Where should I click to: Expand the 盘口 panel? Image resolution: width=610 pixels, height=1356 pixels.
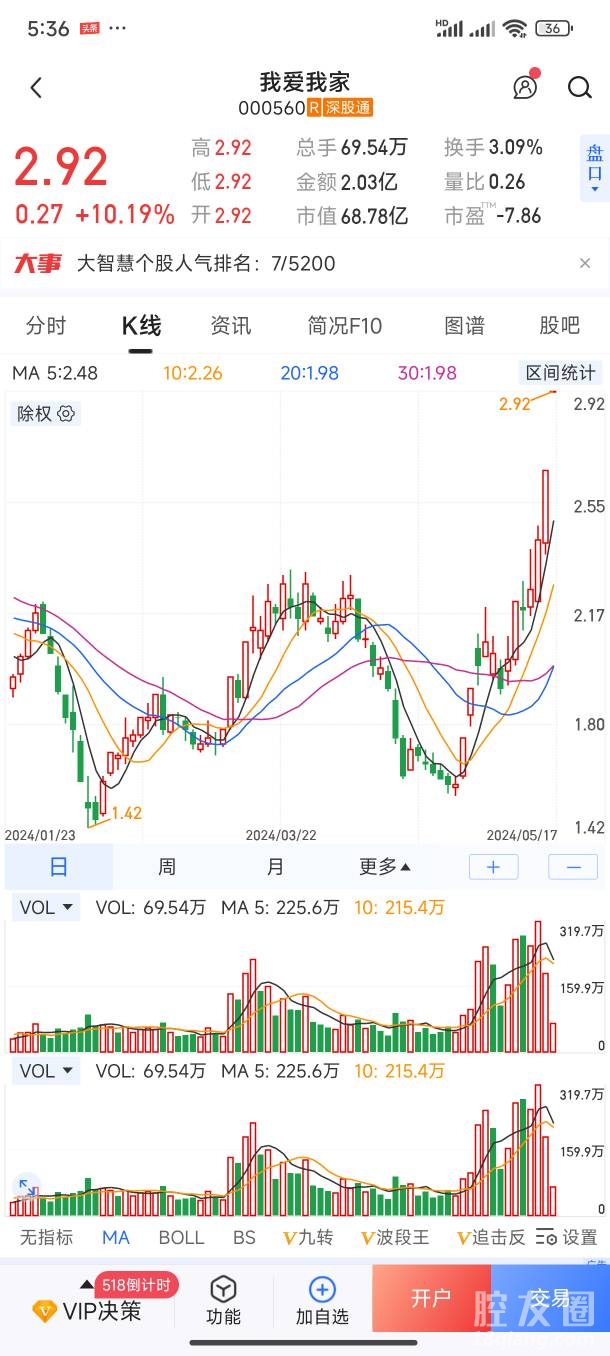[x=595, y=166]
